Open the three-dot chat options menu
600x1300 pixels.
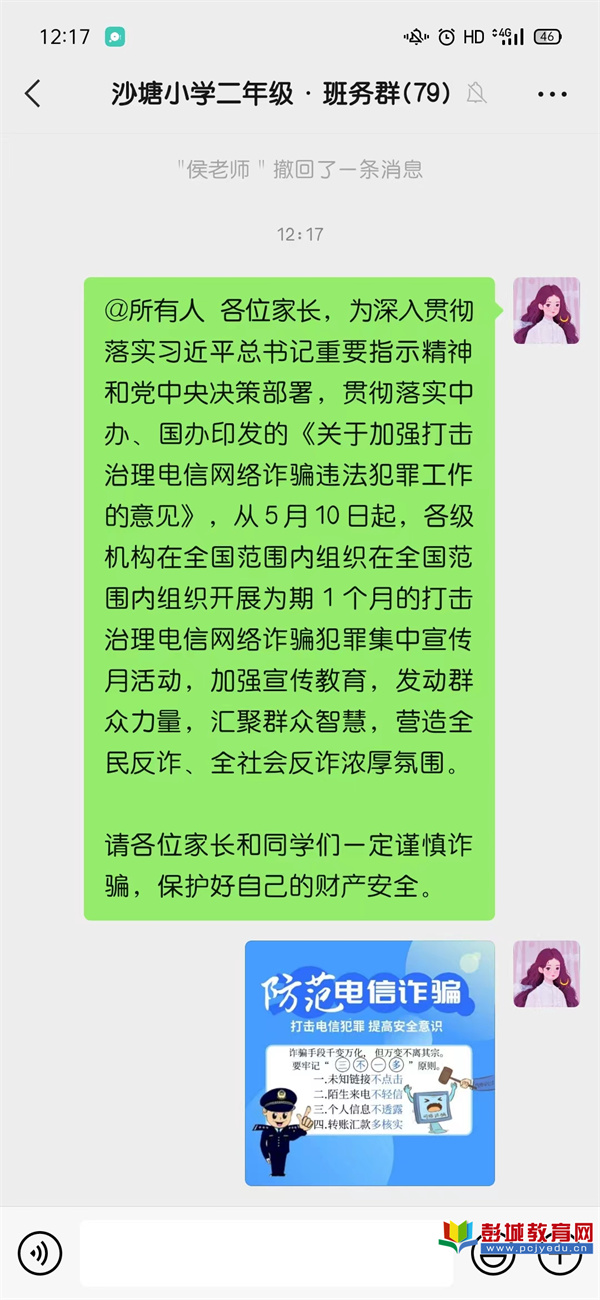pyautogui.click(x=552, y=95)
